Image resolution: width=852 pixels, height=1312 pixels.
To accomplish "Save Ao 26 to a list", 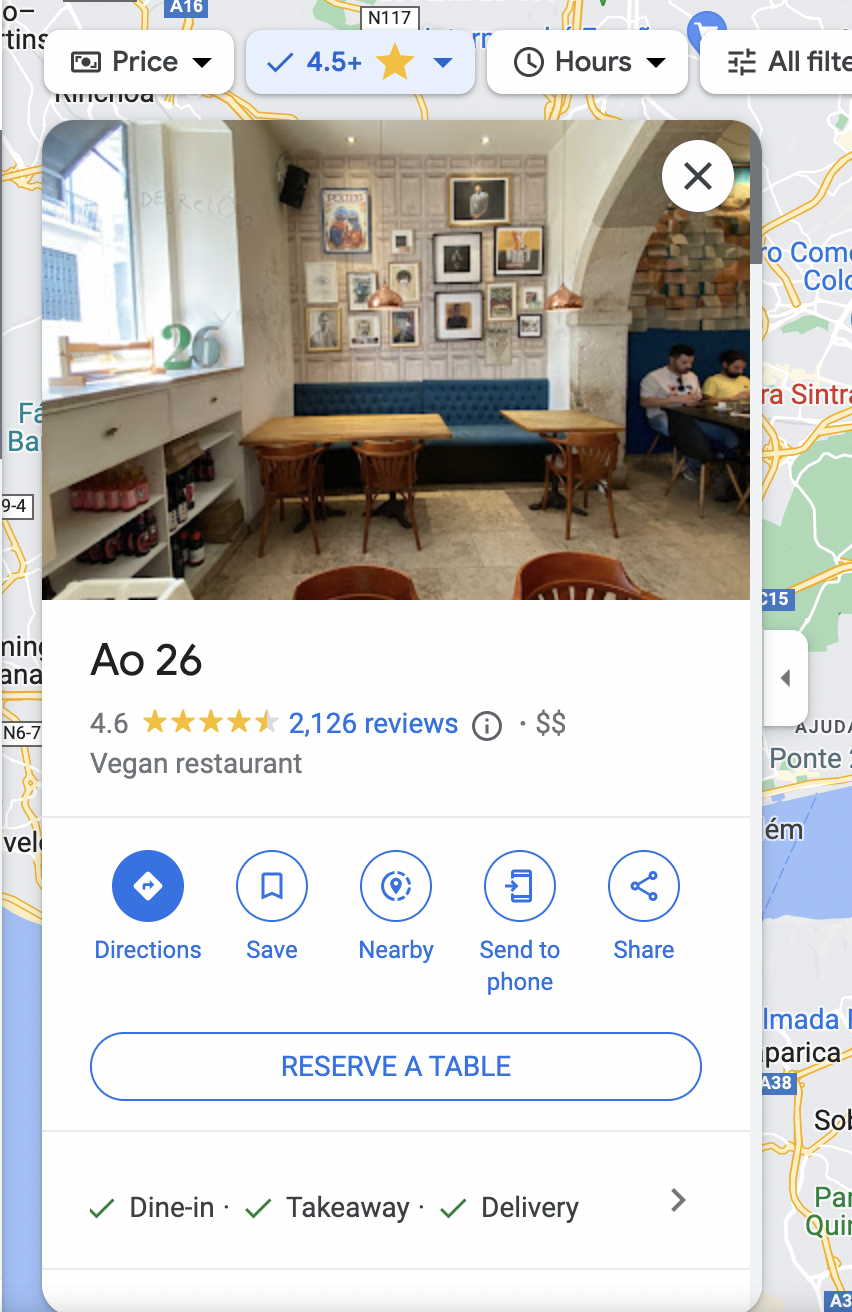I will (272, 886).
